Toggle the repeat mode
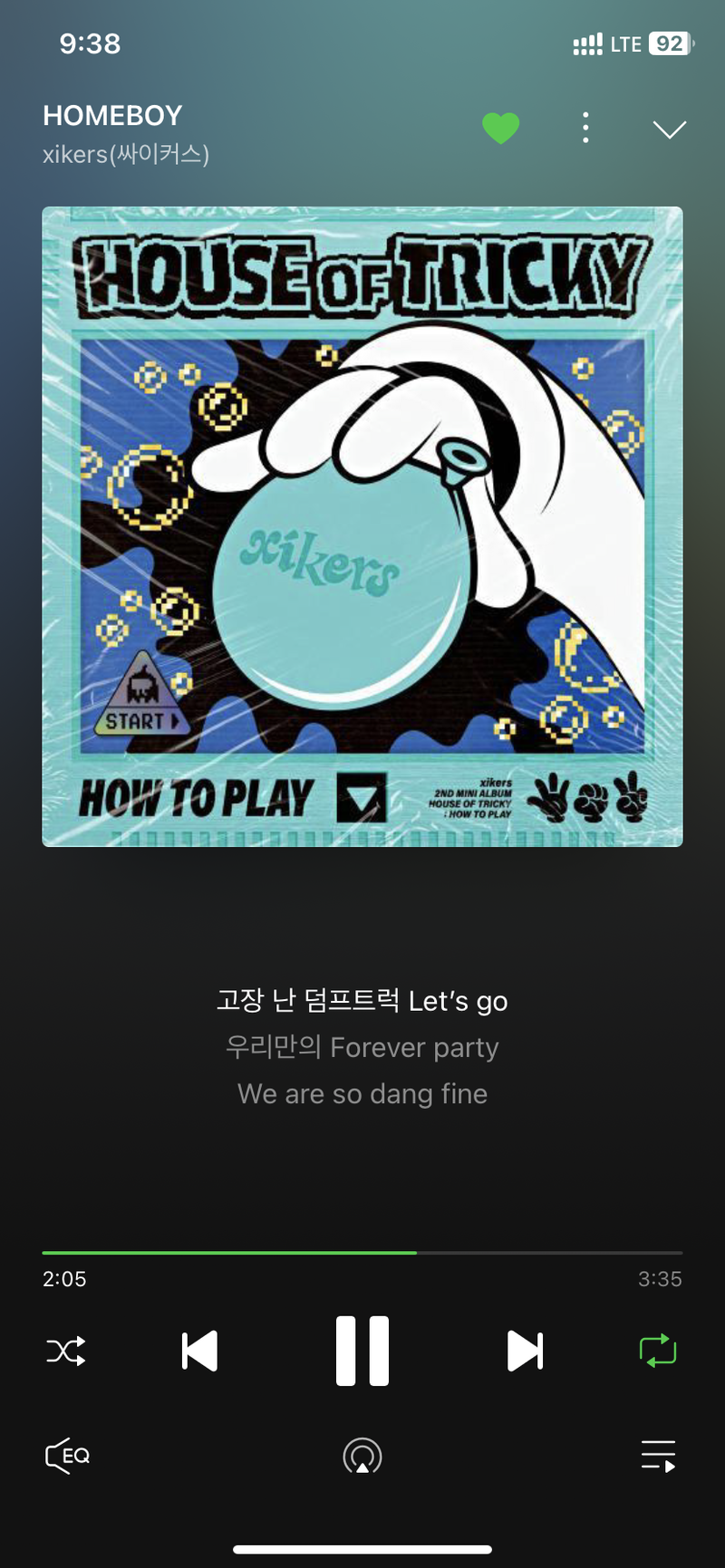Image resolution: width=725 pixels, height=1568 pixels. 658,1351
